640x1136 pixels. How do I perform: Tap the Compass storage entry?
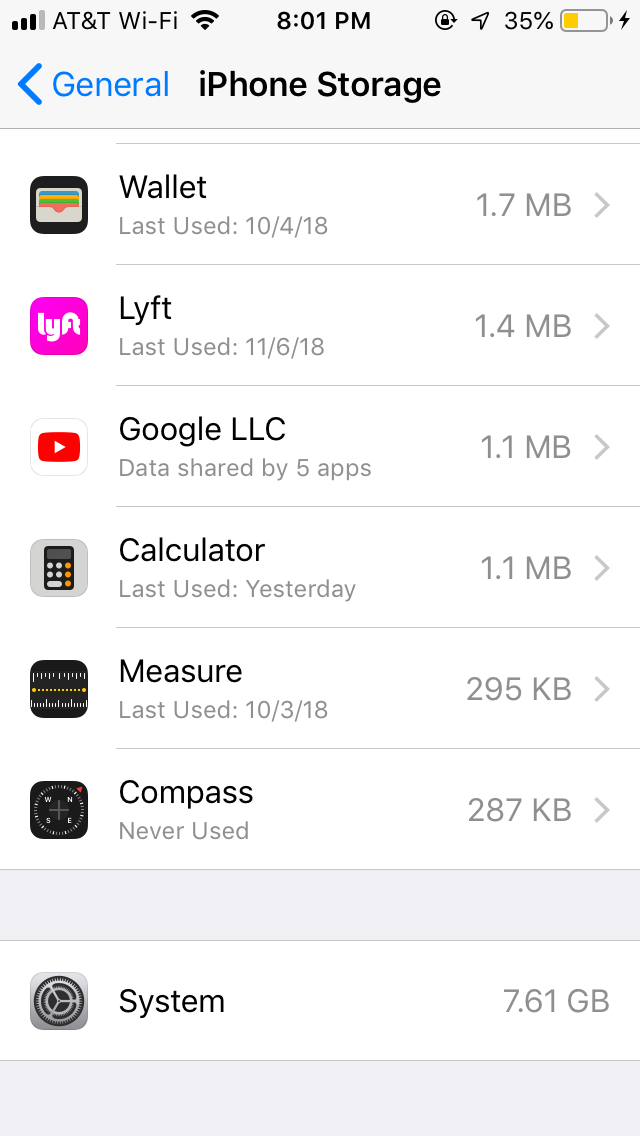[320, 810]
